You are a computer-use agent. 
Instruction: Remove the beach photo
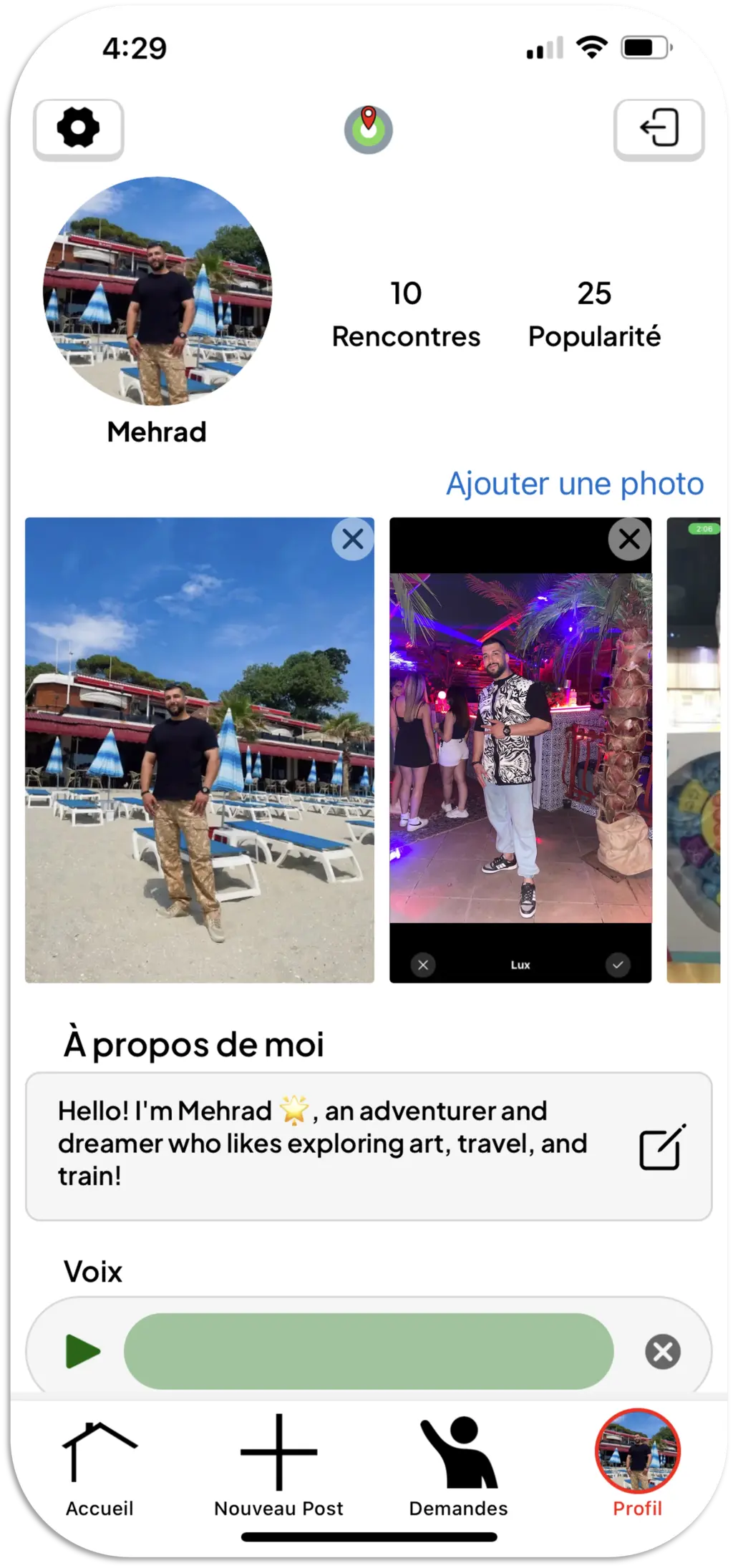point(353,539)
